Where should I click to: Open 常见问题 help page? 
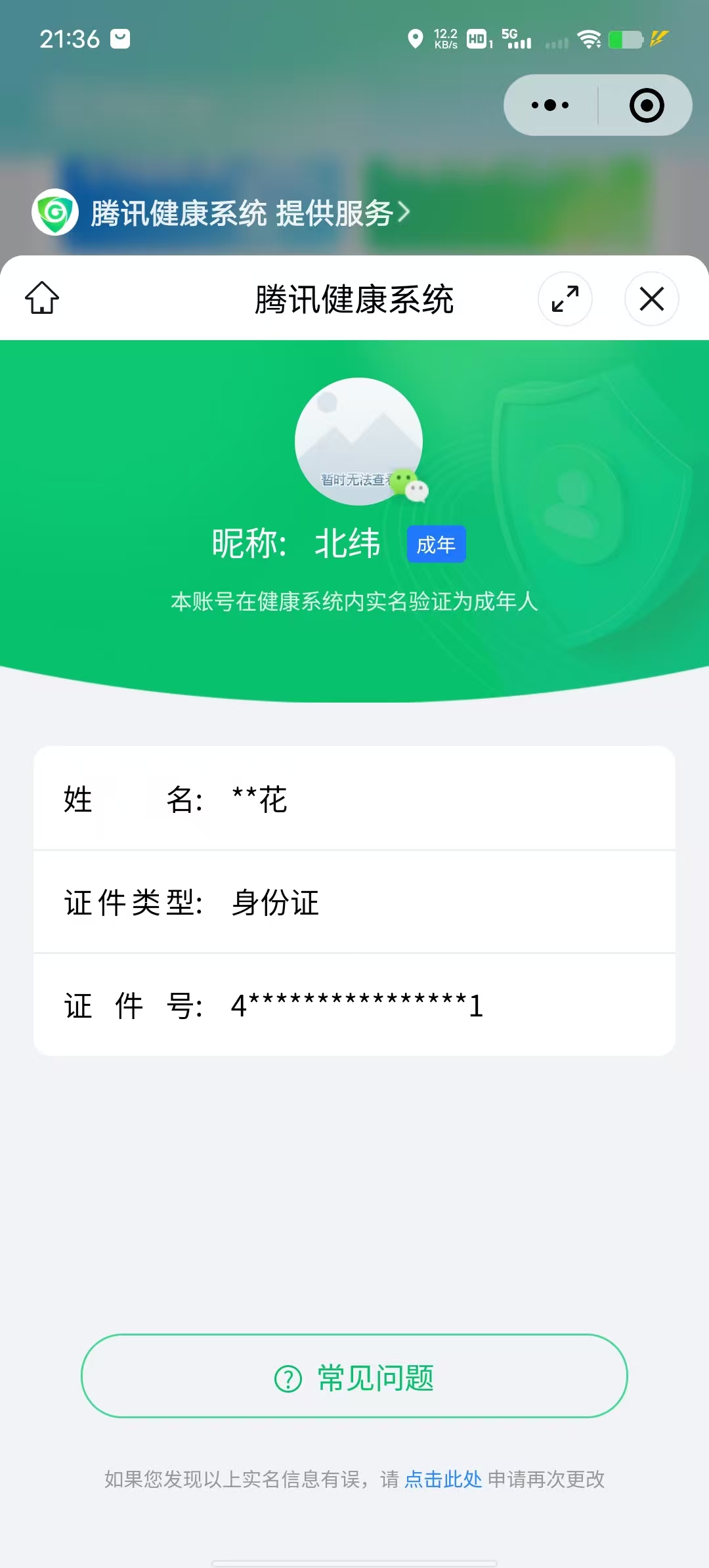[x=354, y=1376]
